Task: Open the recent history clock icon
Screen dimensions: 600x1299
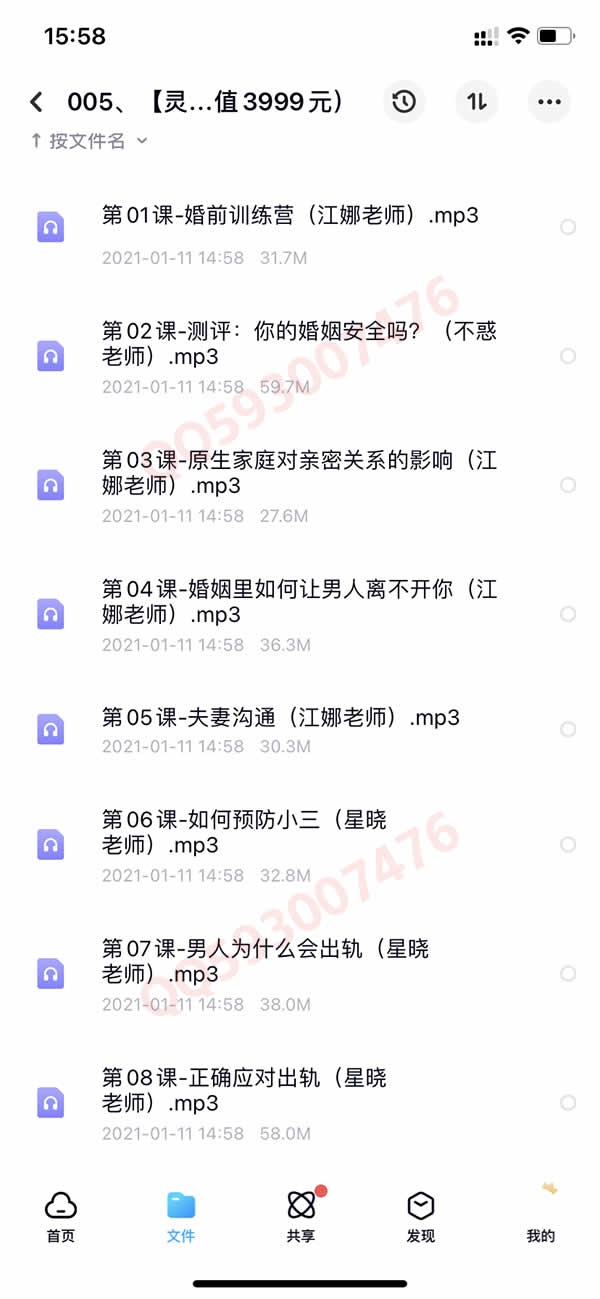Action: pyautogui.click(x=404, y=101)
